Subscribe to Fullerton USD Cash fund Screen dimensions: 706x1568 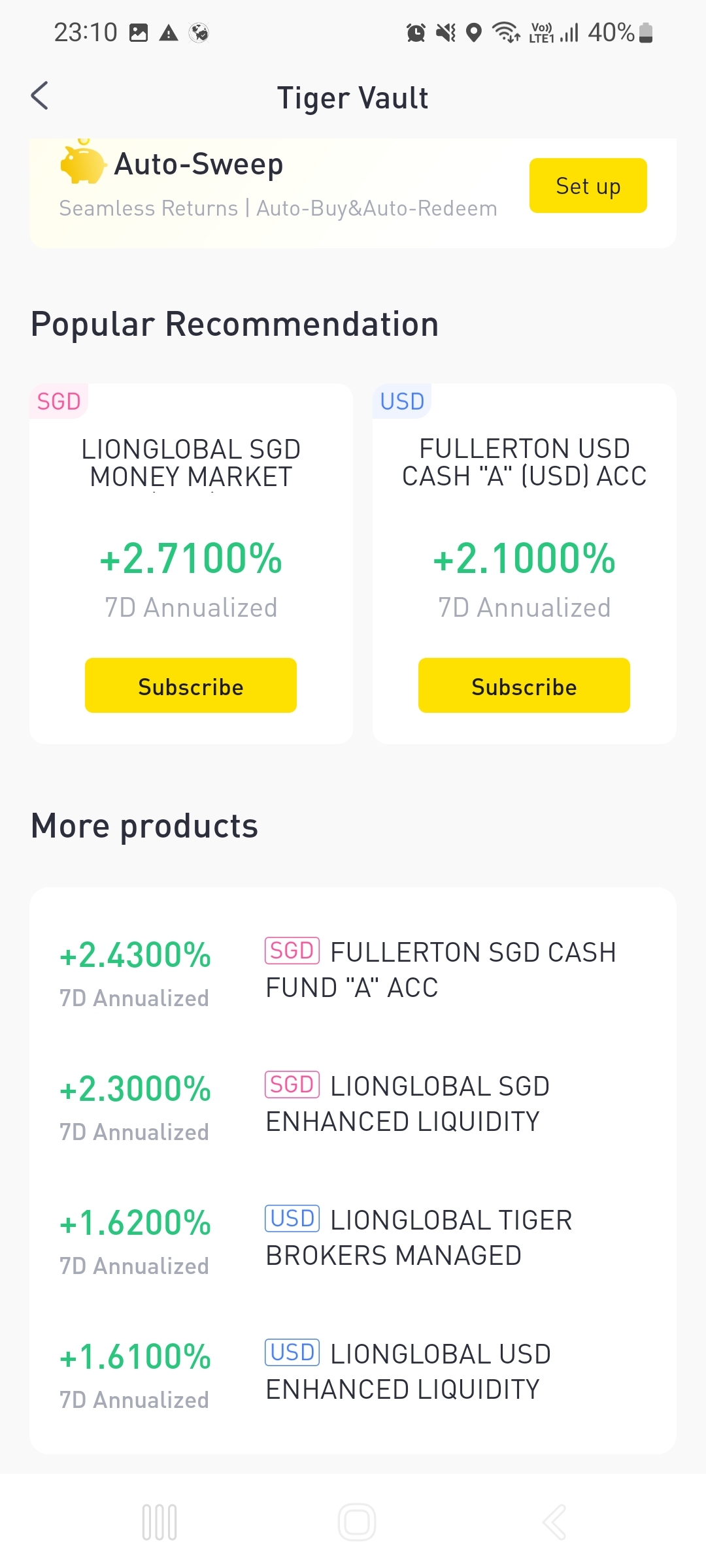(524, 685)
